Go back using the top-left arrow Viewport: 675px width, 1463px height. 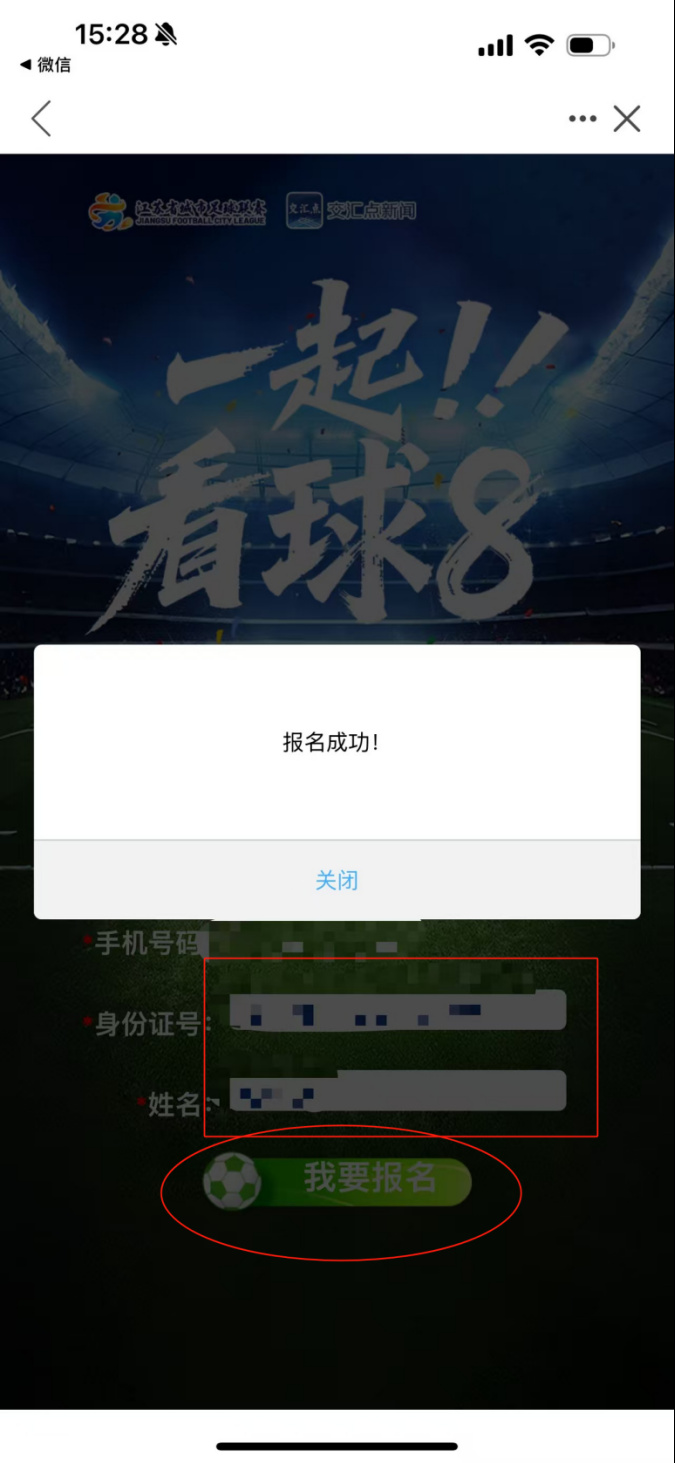(x=41, y=119)
